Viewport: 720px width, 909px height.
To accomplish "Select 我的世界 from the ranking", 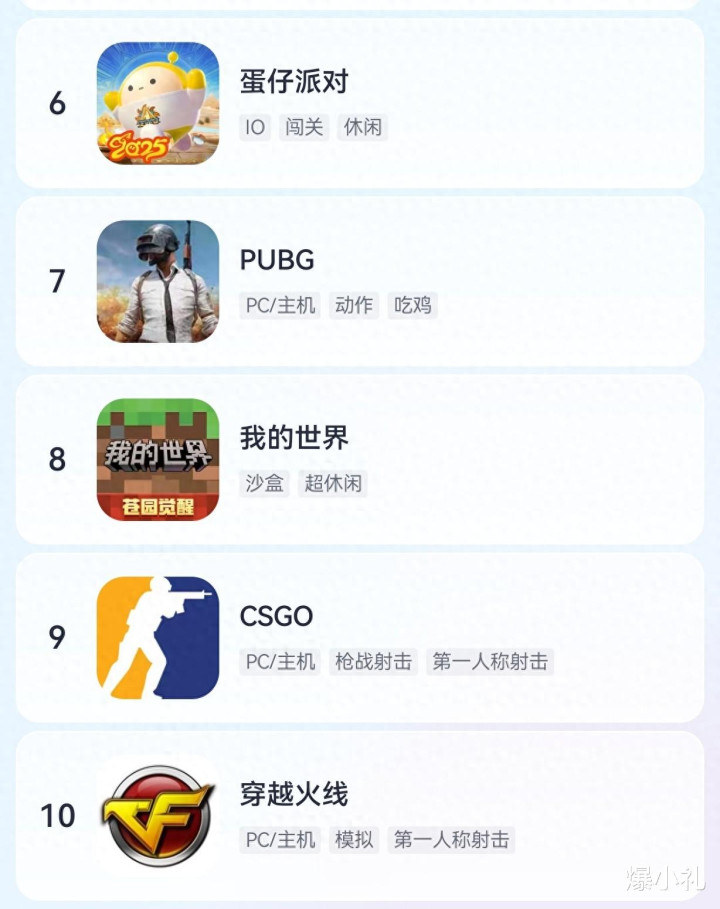I will pyautogui.click(x=294, y=438).
